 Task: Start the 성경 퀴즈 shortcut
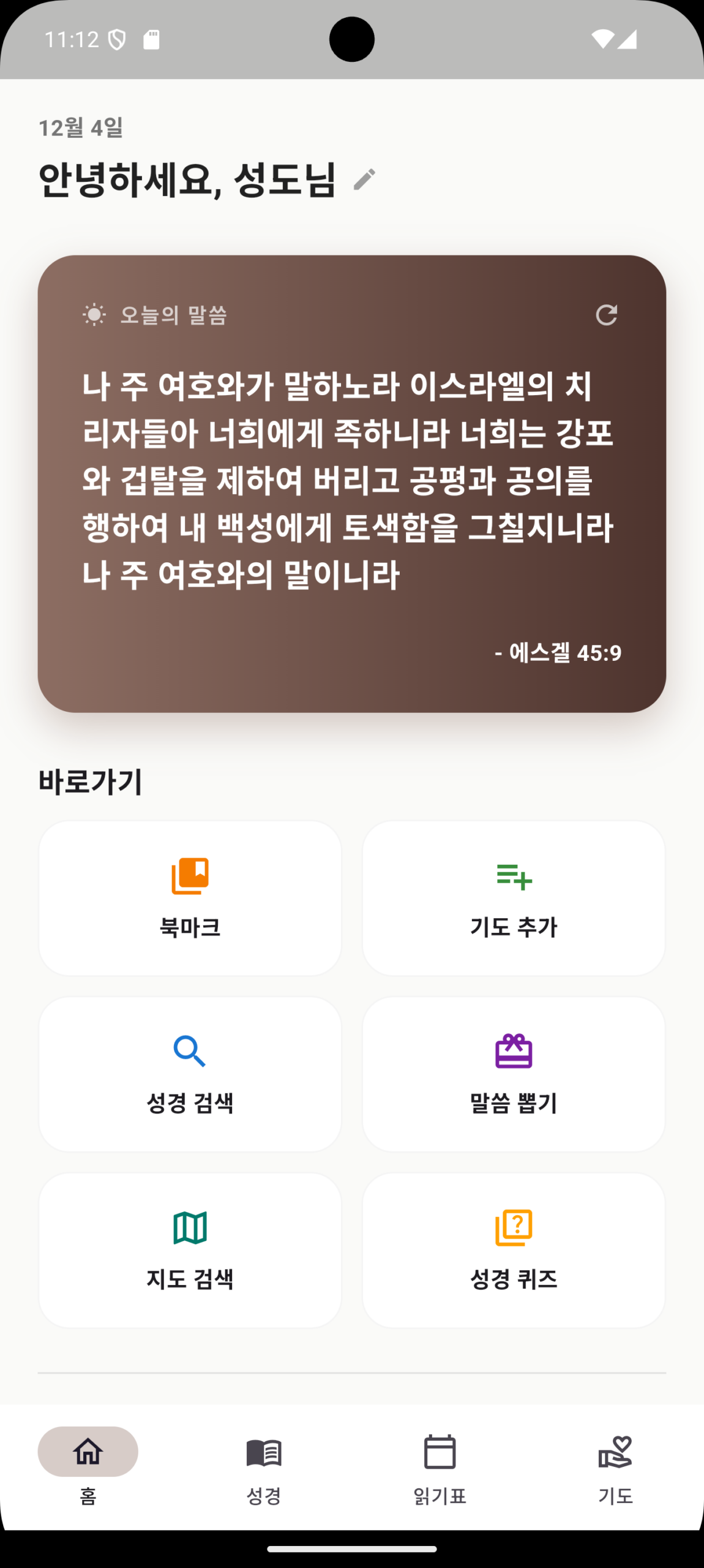pos(514,1249)
